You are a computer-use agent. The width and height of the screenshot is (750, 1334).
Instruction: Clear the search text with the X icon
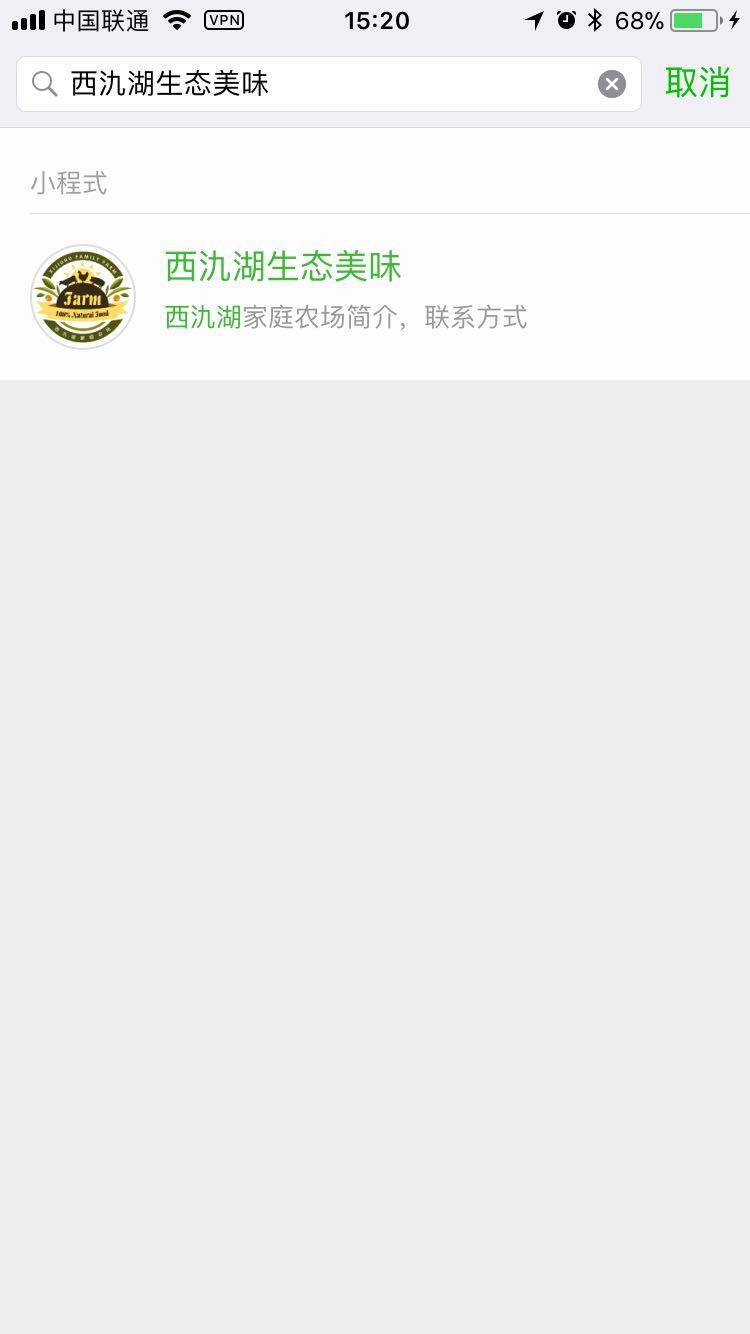(x=612, y=84)
